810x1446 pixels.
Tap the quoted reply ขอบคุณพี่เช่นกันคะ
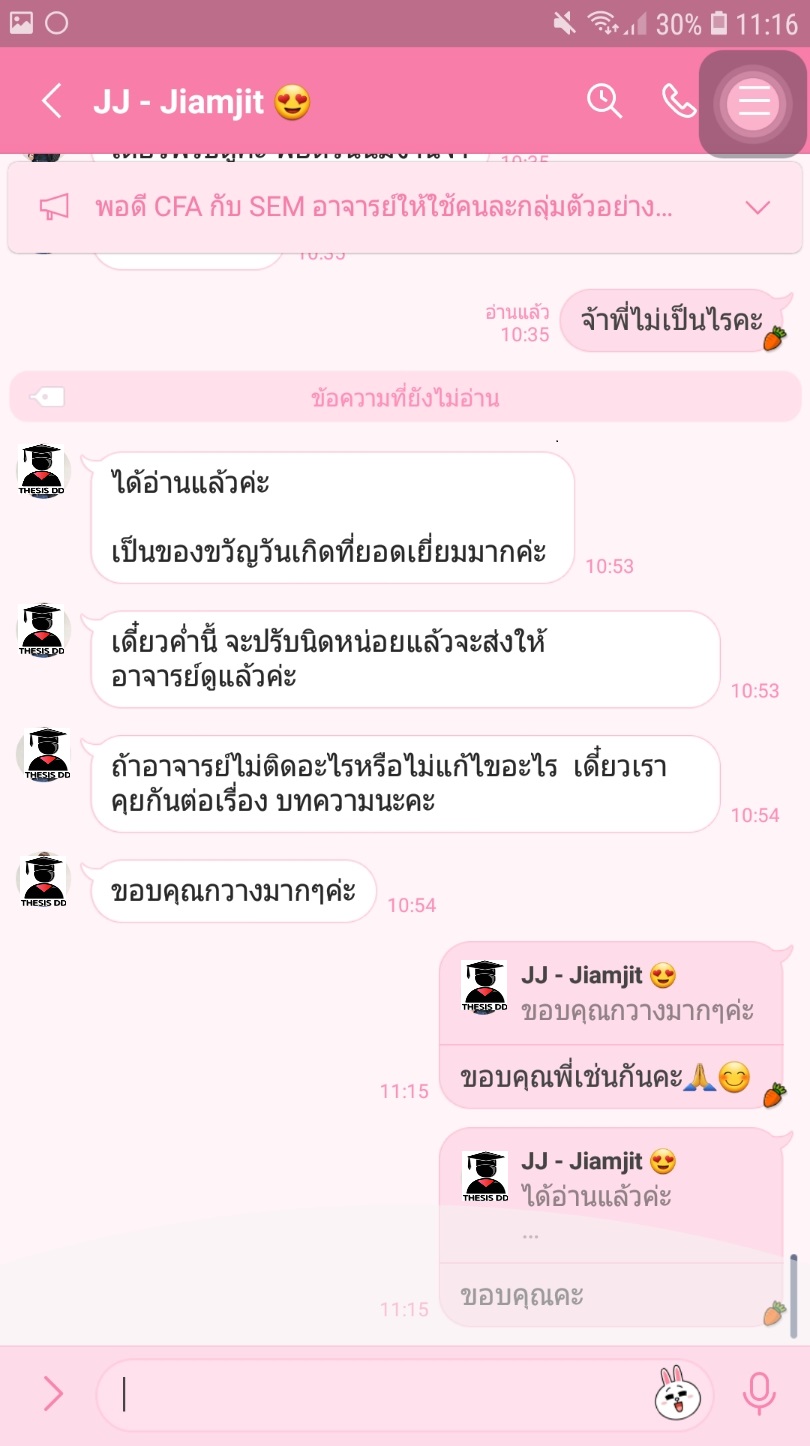[x=611, y=1025]
